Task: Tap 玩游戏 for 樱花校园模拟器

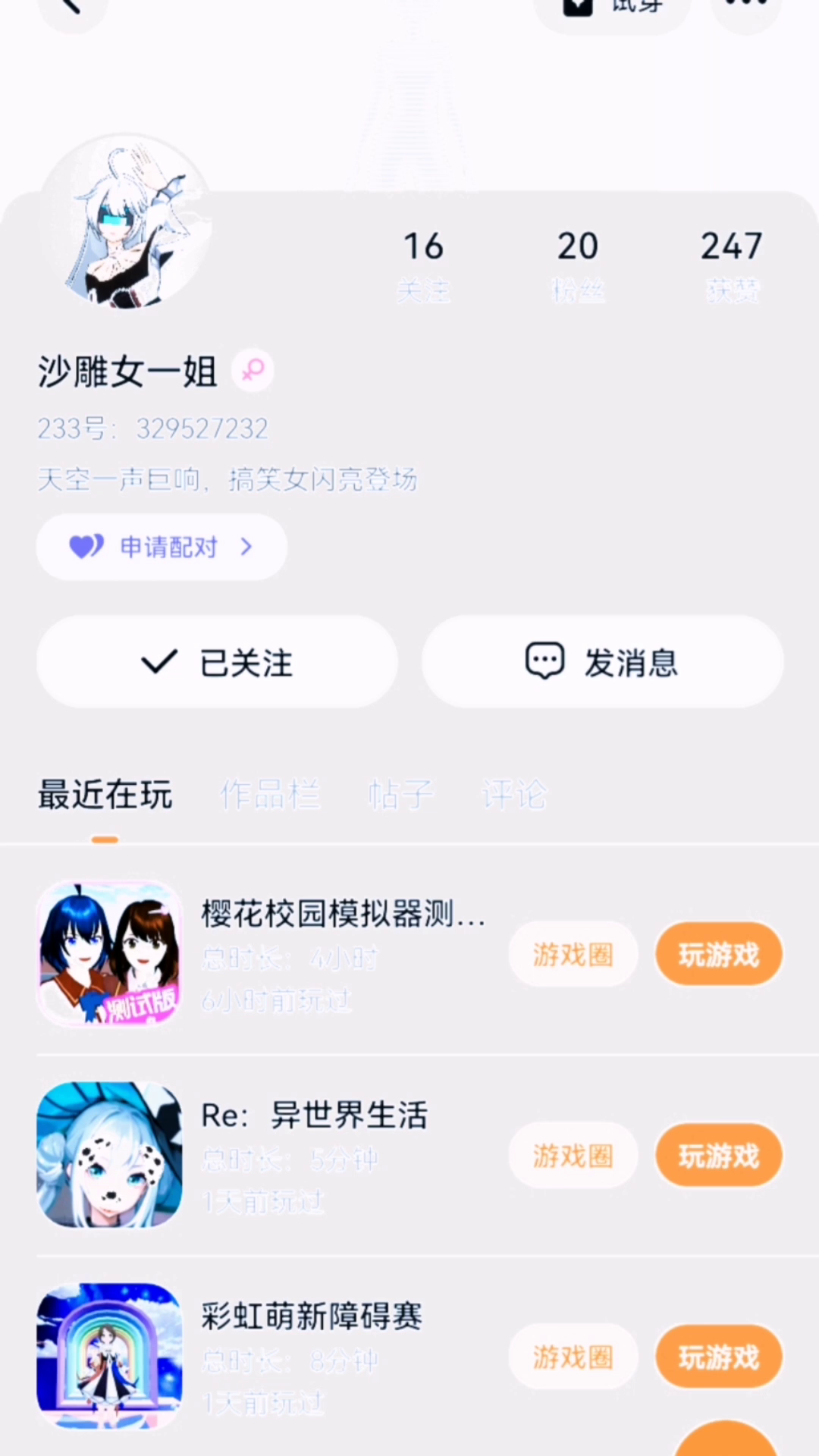Action: click(x=718, y=954)
